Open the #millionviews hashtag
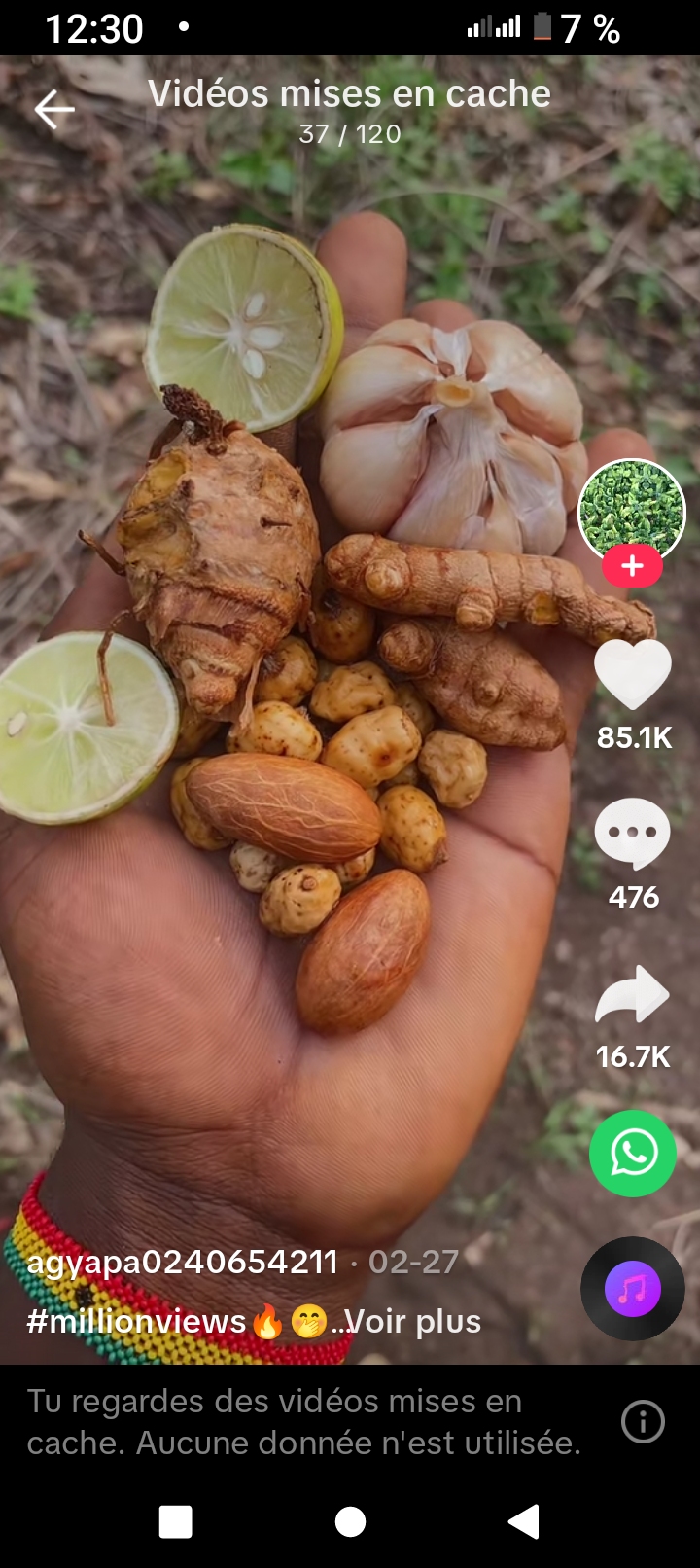This screenshot has width=700, height=1568. tap(136, 1321)
